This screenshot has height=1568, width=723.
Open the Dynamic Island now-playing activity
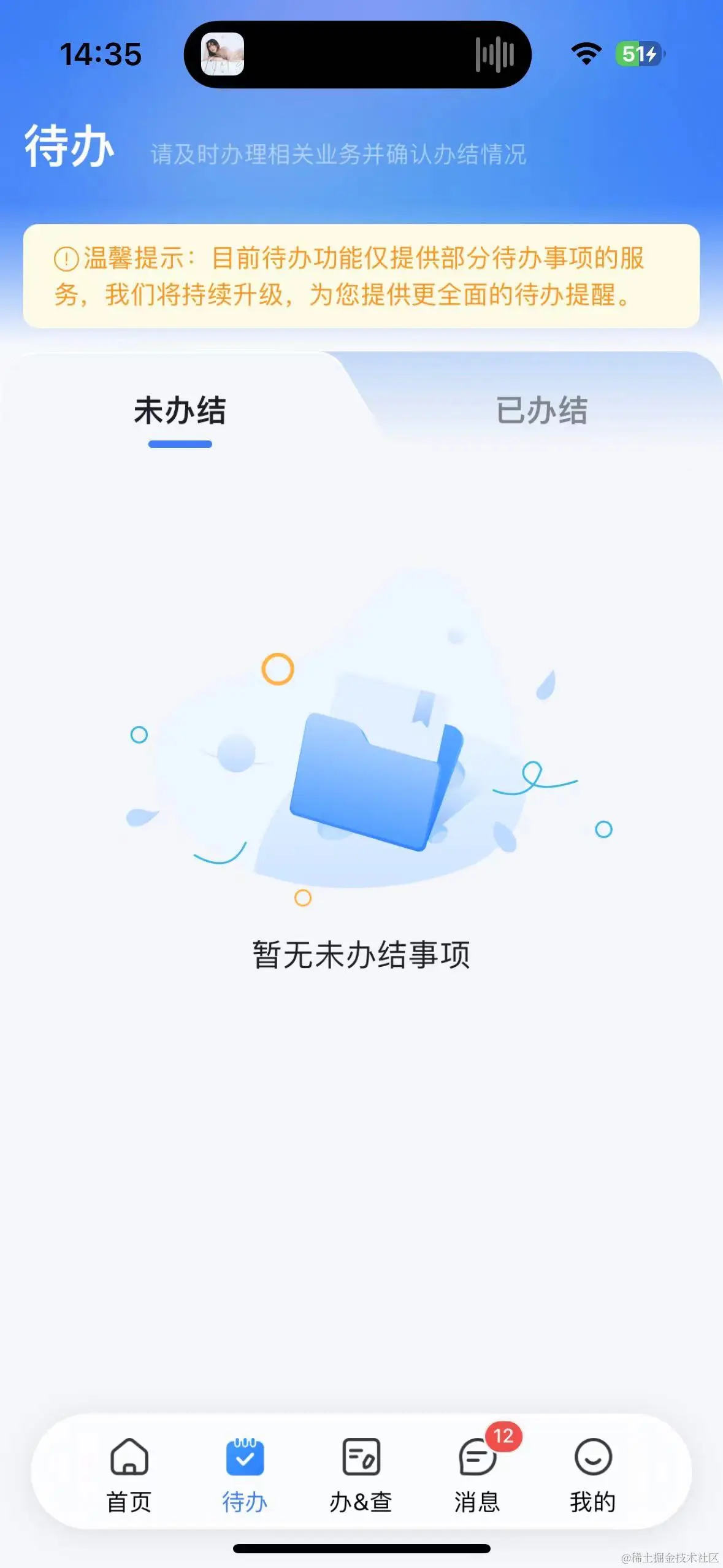point(358,55)
